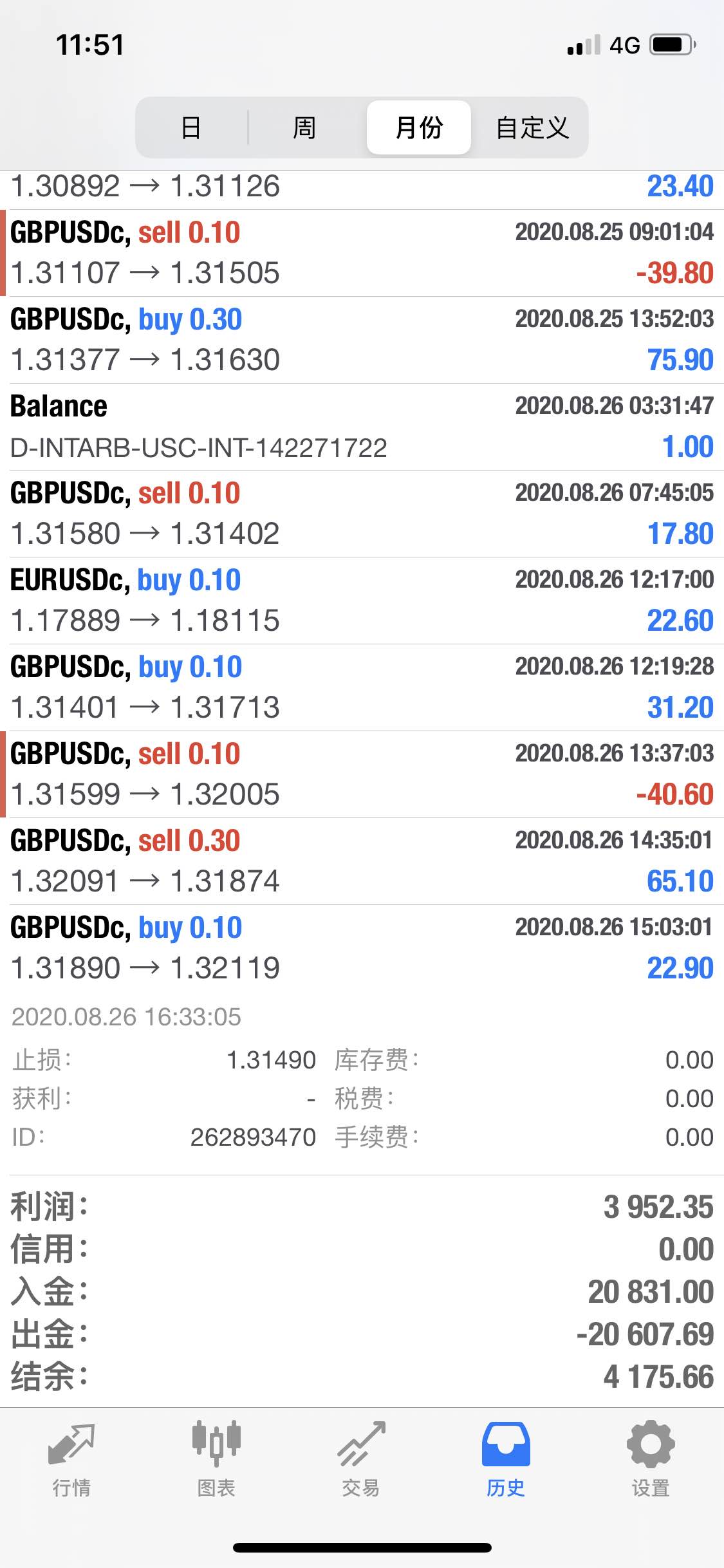The width and height of the screenshot is (724, 1568).
Task: Expand the GBPUSDc buy 0.10 trade at 12:19:28
Action: [x=362, y=687]
